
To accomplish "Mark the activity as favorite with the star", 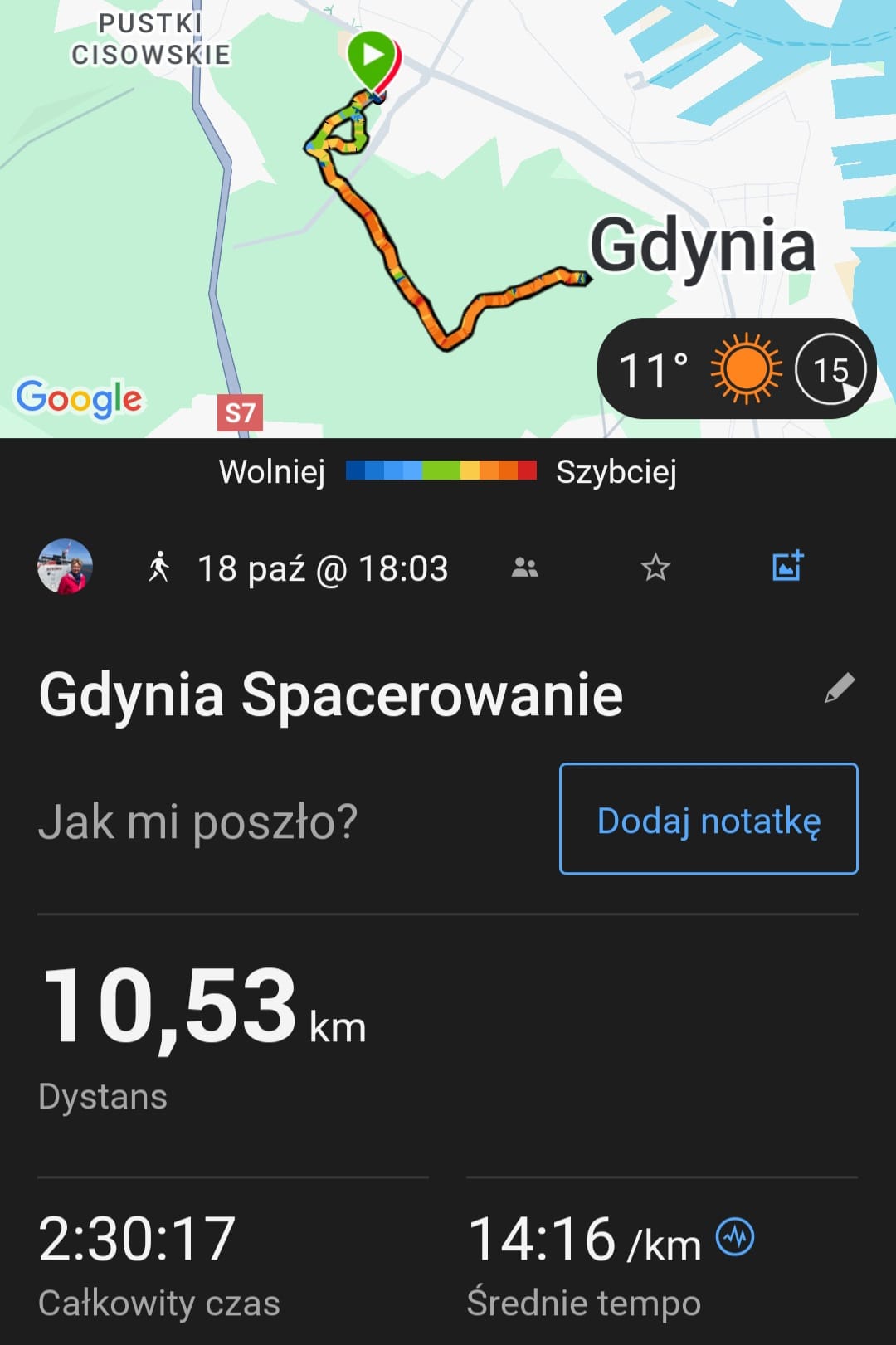I will tap(655, 568).
